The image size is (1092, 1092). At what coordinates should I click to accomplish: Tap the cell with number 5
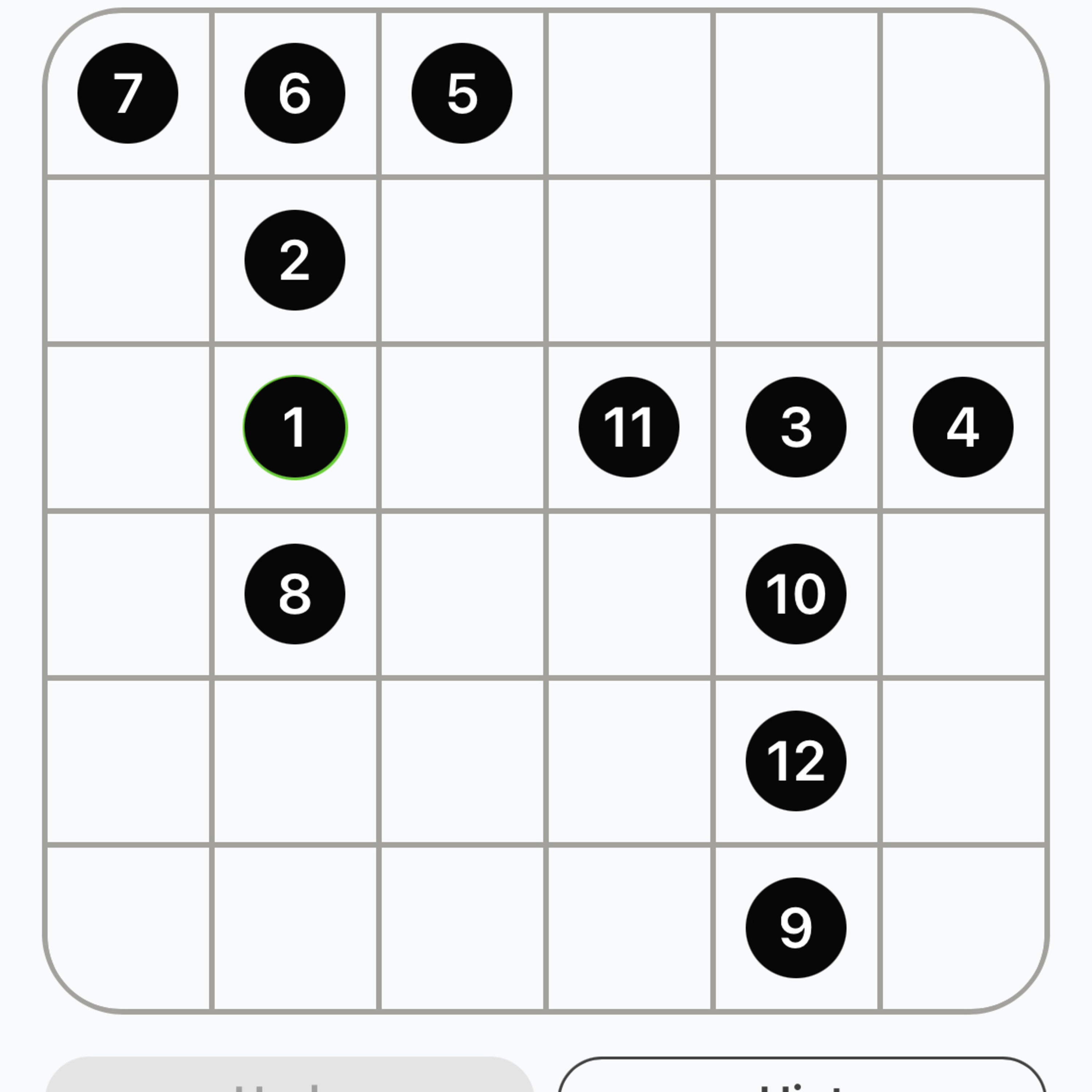tap(462, 93)
